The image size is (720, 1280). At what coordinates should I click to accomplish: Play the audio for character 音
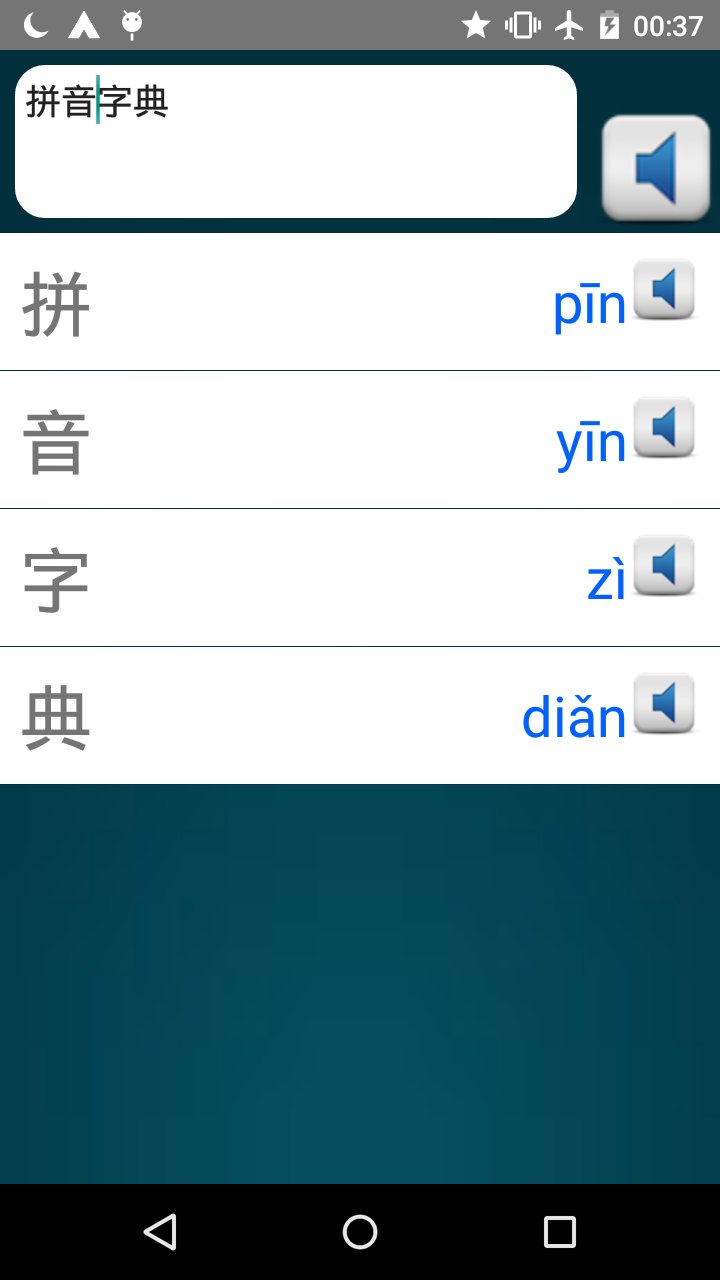663,427
